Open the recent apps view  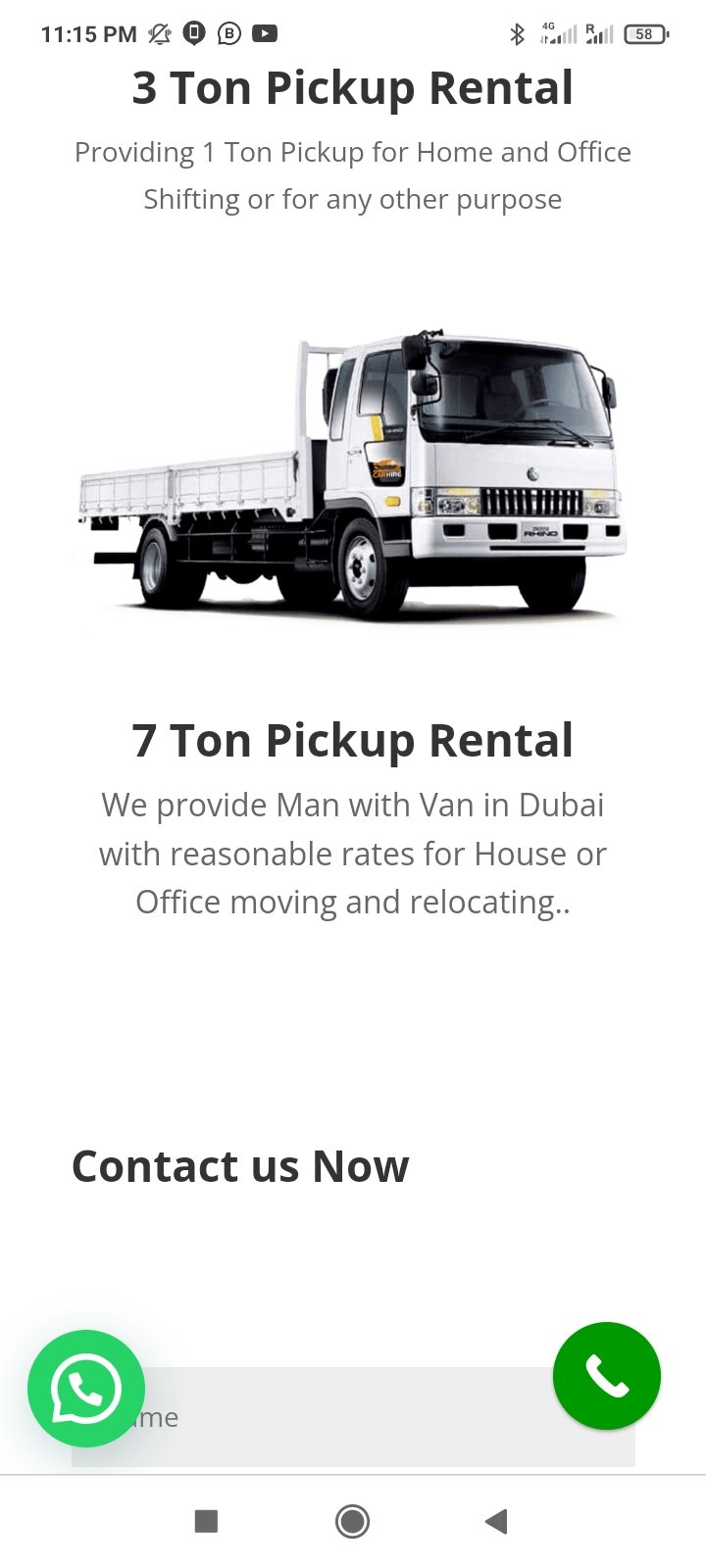coord(206,1521)
